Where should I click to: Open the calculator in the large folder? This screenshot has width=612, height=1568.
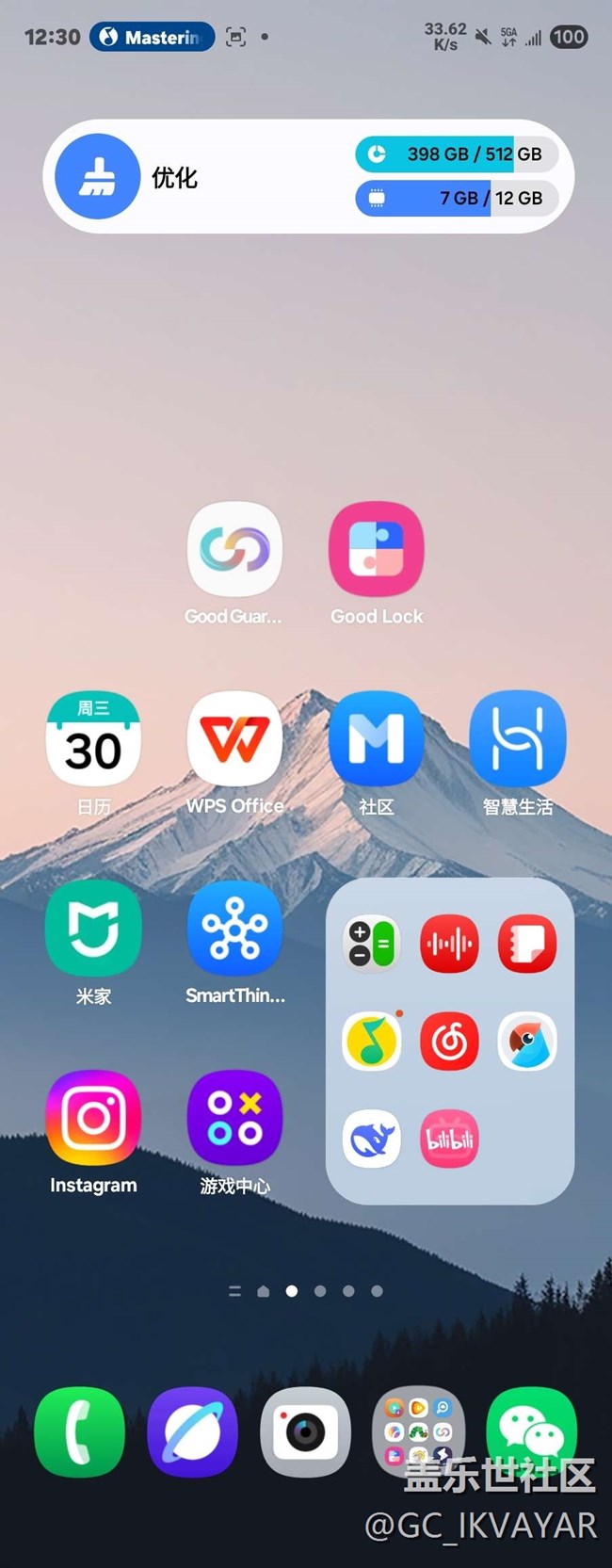371,944
